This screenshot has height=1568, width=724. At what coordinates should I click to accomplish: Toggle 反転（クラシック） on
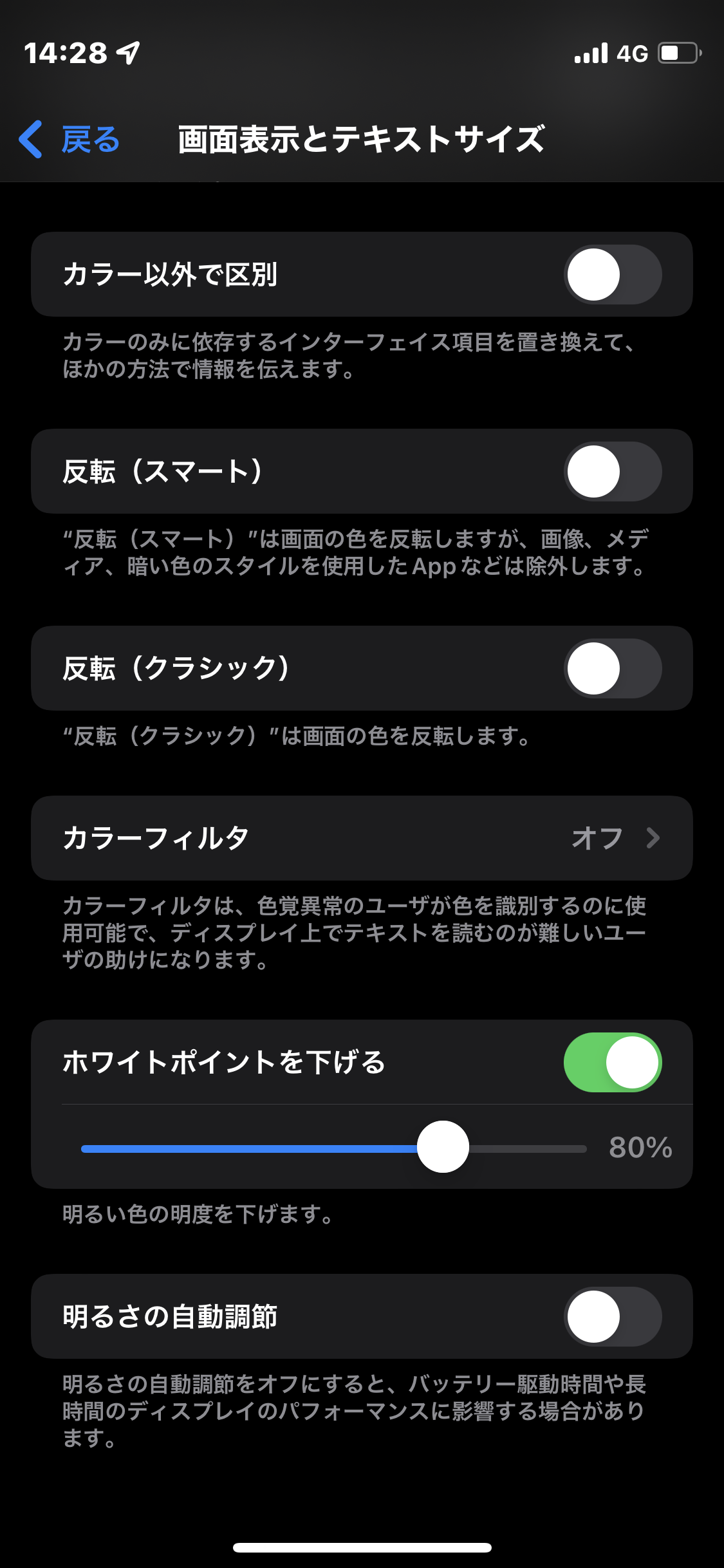point(612,669)
